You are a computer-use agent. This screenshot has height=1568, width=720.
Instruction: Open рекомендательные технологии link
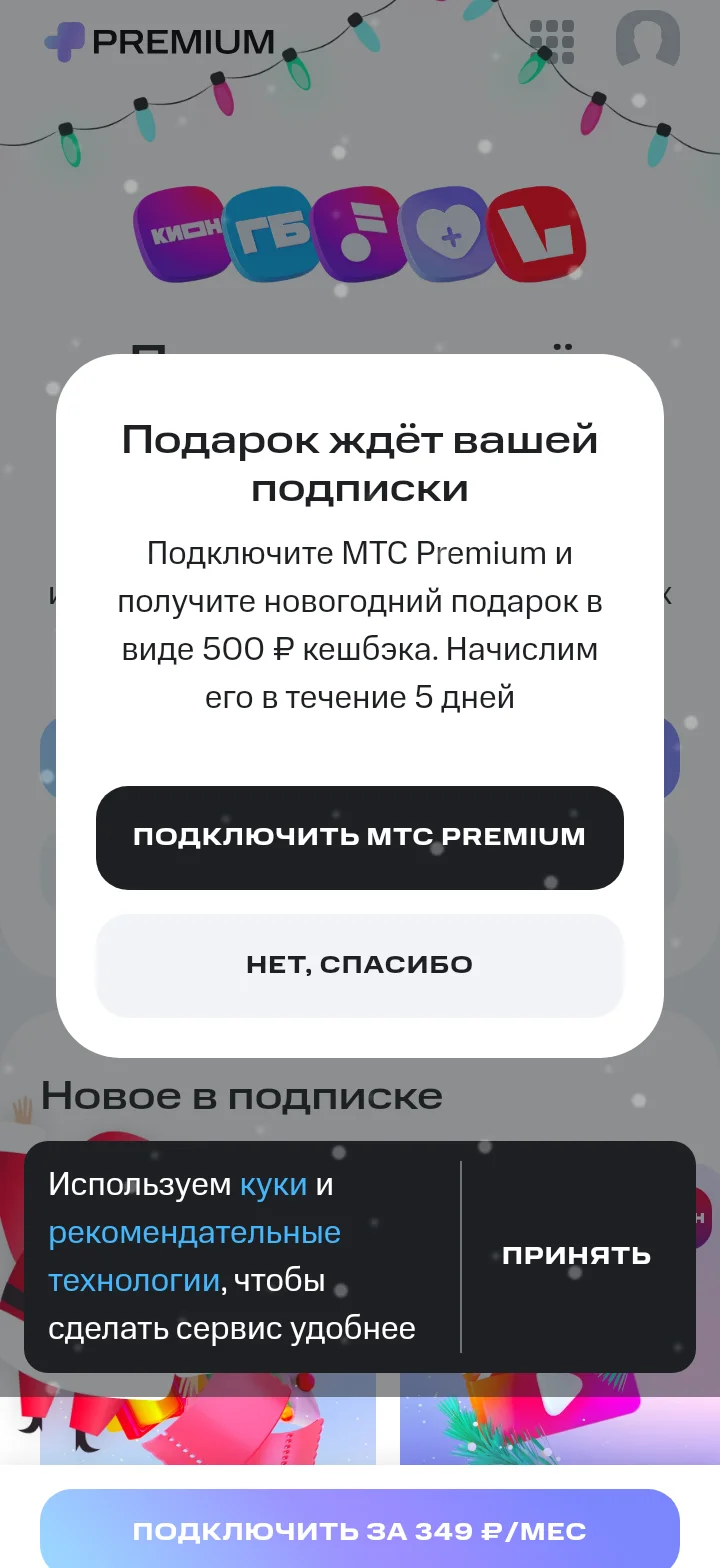(194, 1256)
